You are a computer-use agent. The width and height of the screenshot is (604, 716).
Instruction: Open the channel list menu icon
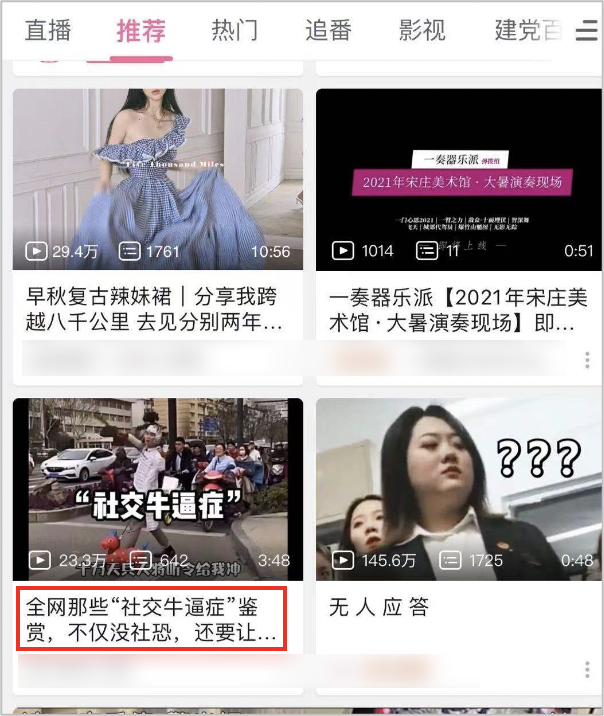click(x=586, y=31)
